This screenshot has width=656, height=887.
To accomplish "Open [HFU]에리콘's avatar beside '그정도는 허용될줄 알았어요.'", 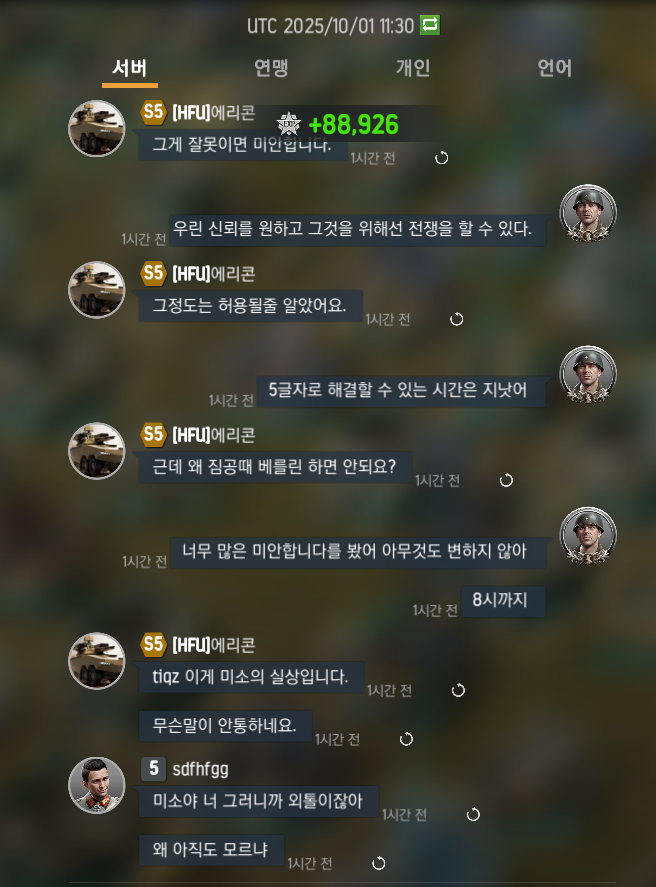I will tap(96, 290).
